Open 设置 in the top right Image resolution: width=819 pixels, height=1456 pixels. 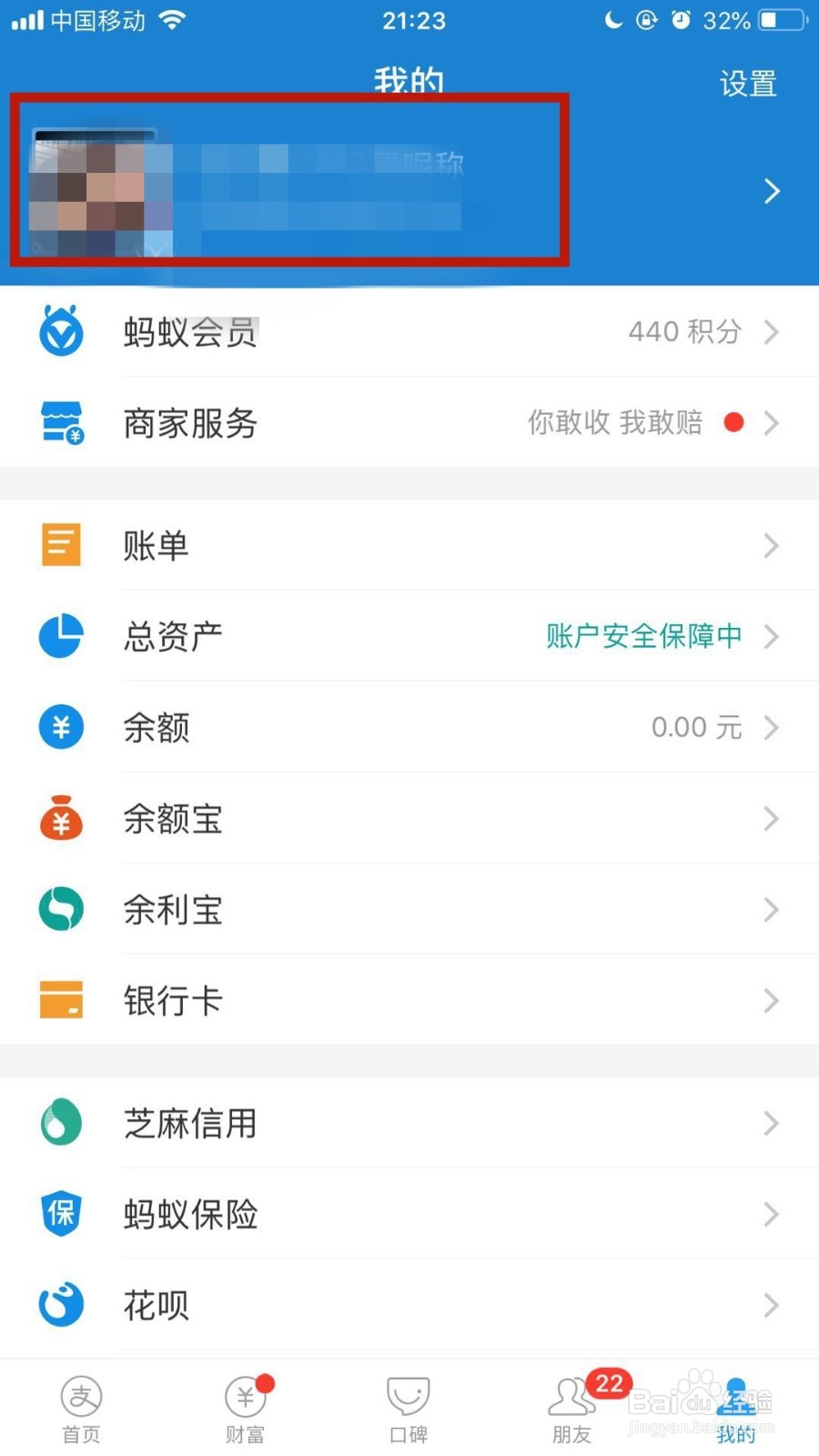point(747,84)
